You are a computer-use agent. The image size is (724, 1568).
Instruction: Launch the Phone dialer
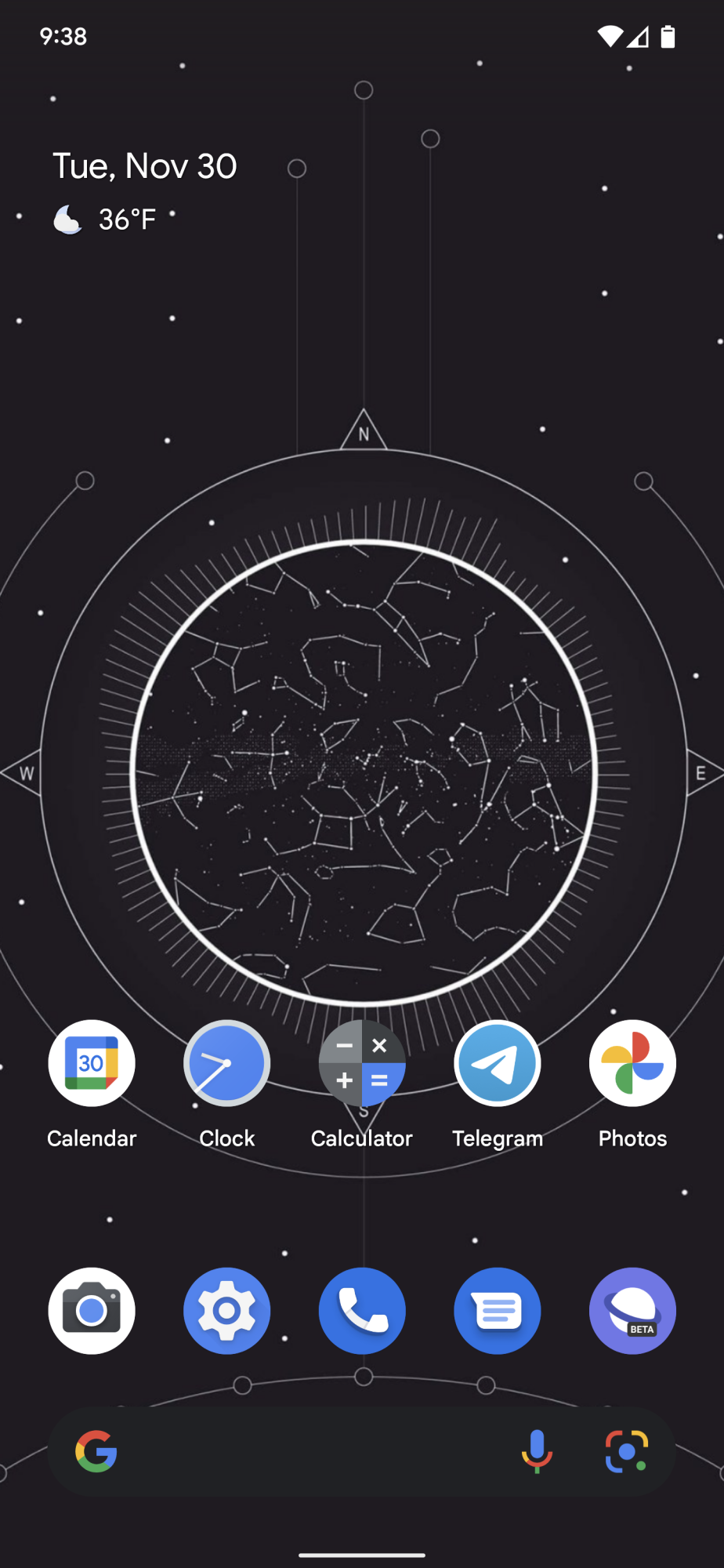tap(362, 1310)
